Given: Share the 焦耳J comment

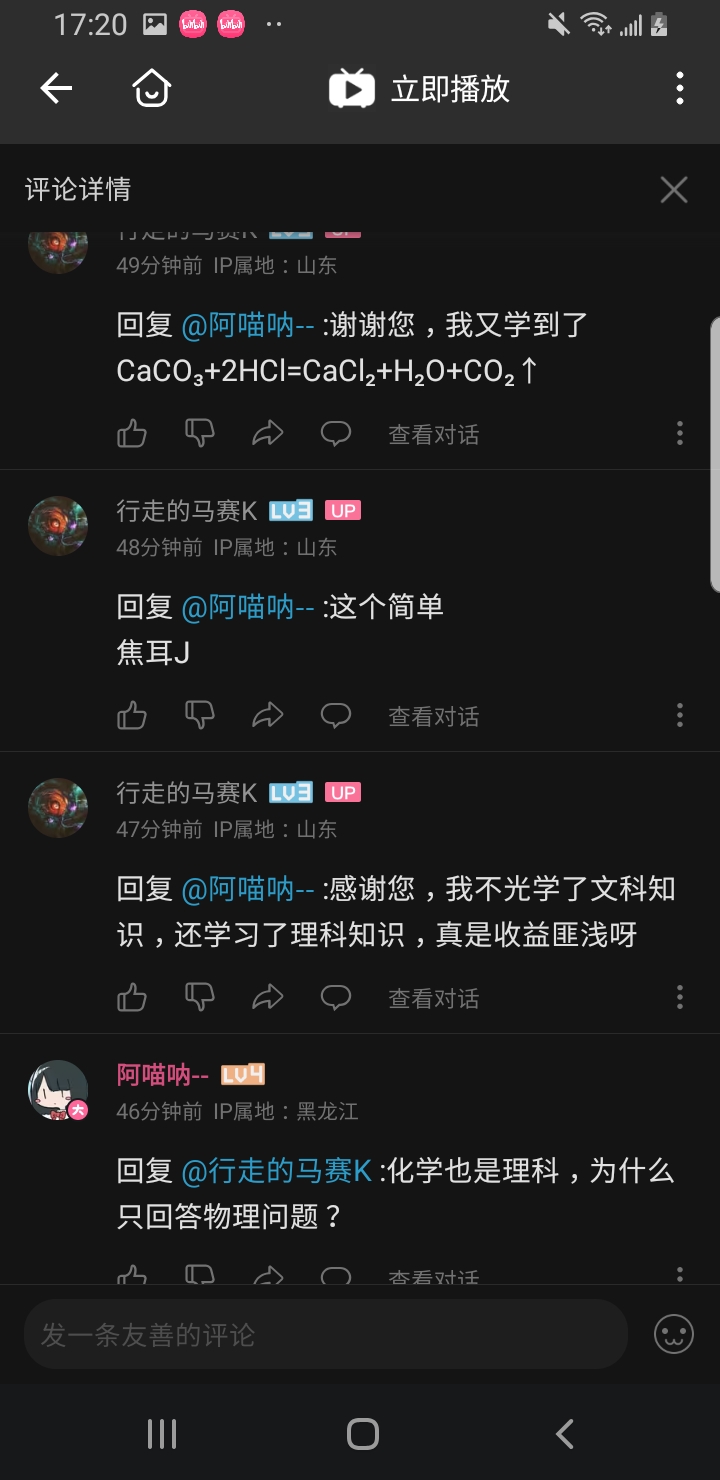Looking at the screenshot, I should tap(267, 716).
